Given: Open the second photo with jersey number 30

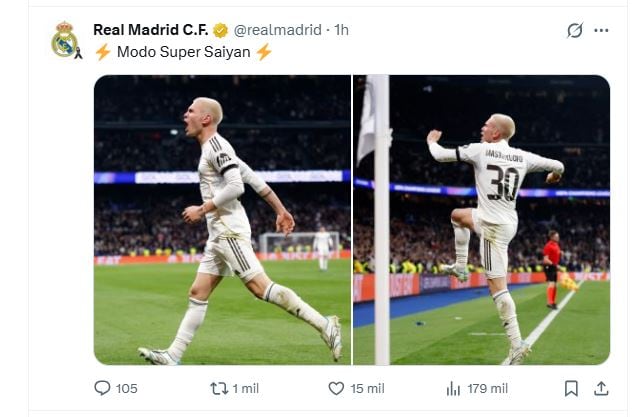Looking at the screenshot, I should [x=482, y=220].
